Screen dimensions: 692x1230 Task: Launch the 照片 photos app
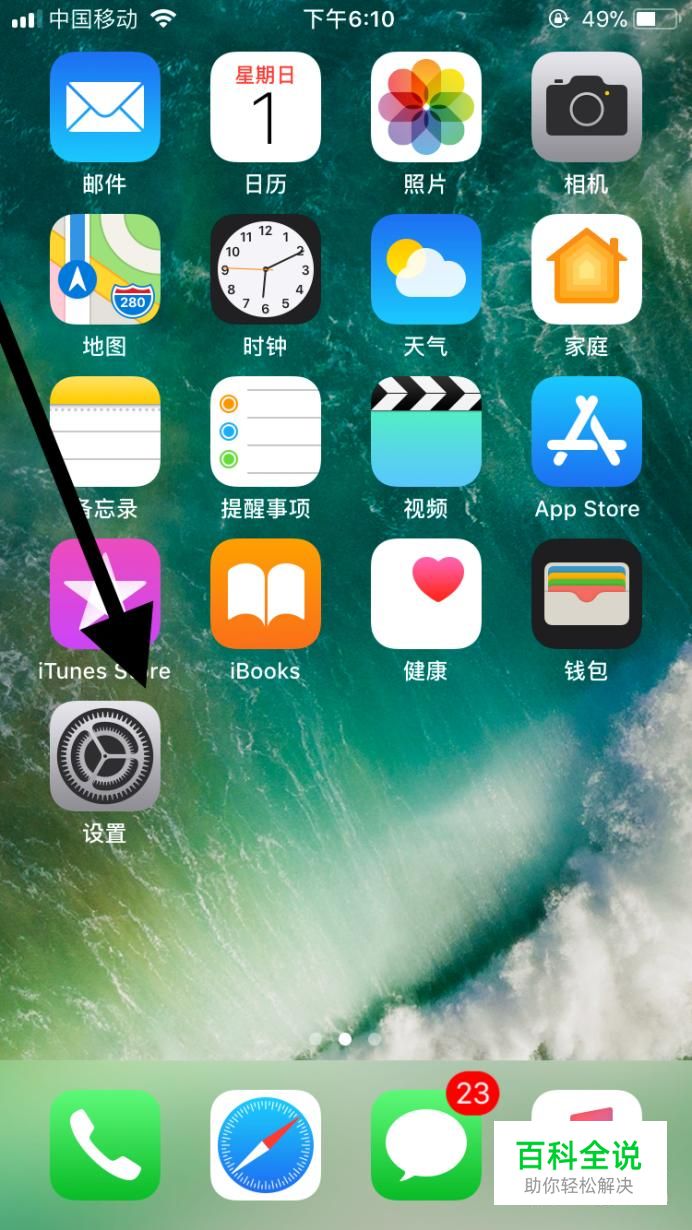click(x=426, y=107)
